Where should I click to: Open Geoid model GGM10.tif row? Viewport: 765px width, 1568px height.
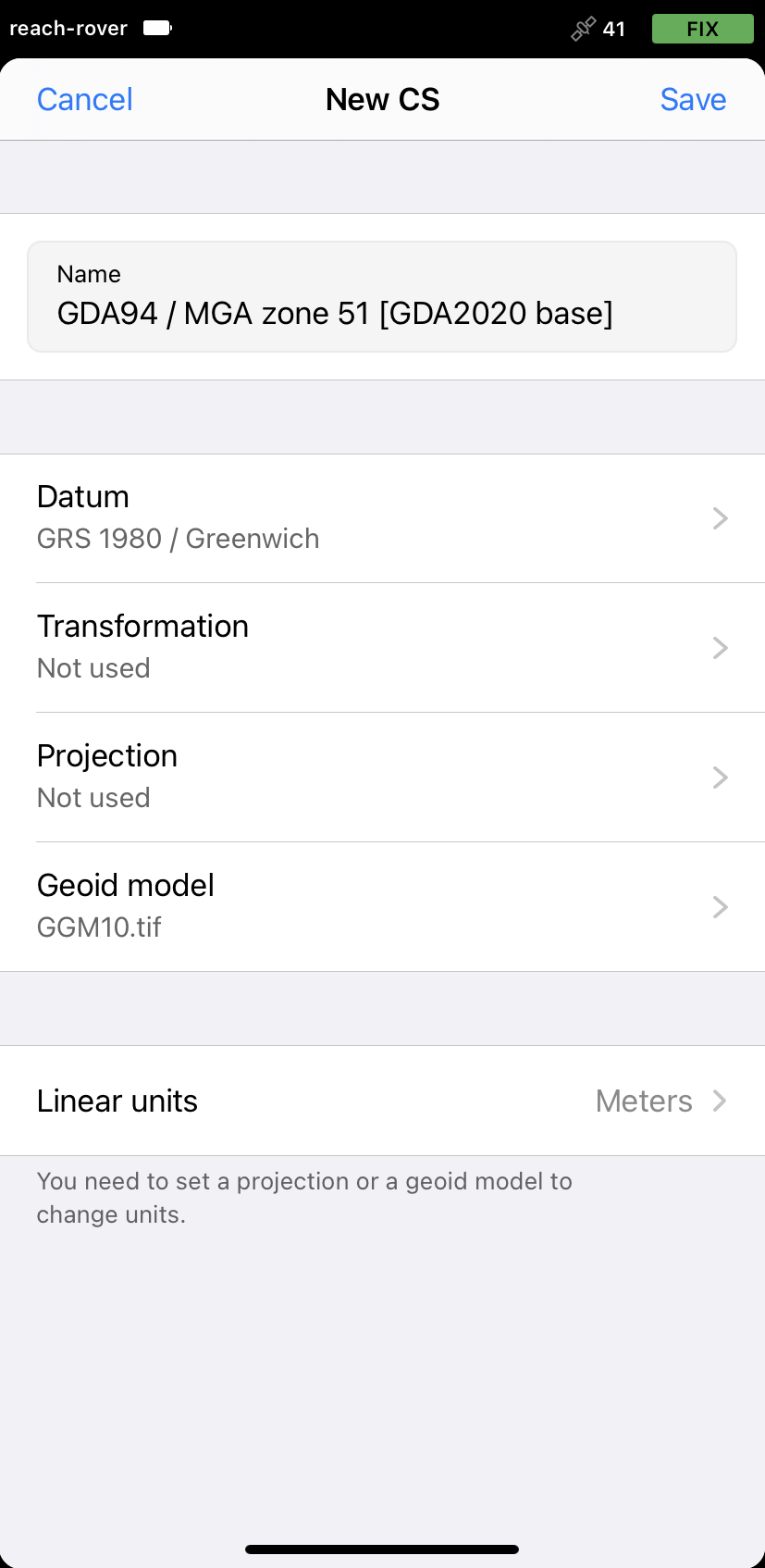pos(382,907)
